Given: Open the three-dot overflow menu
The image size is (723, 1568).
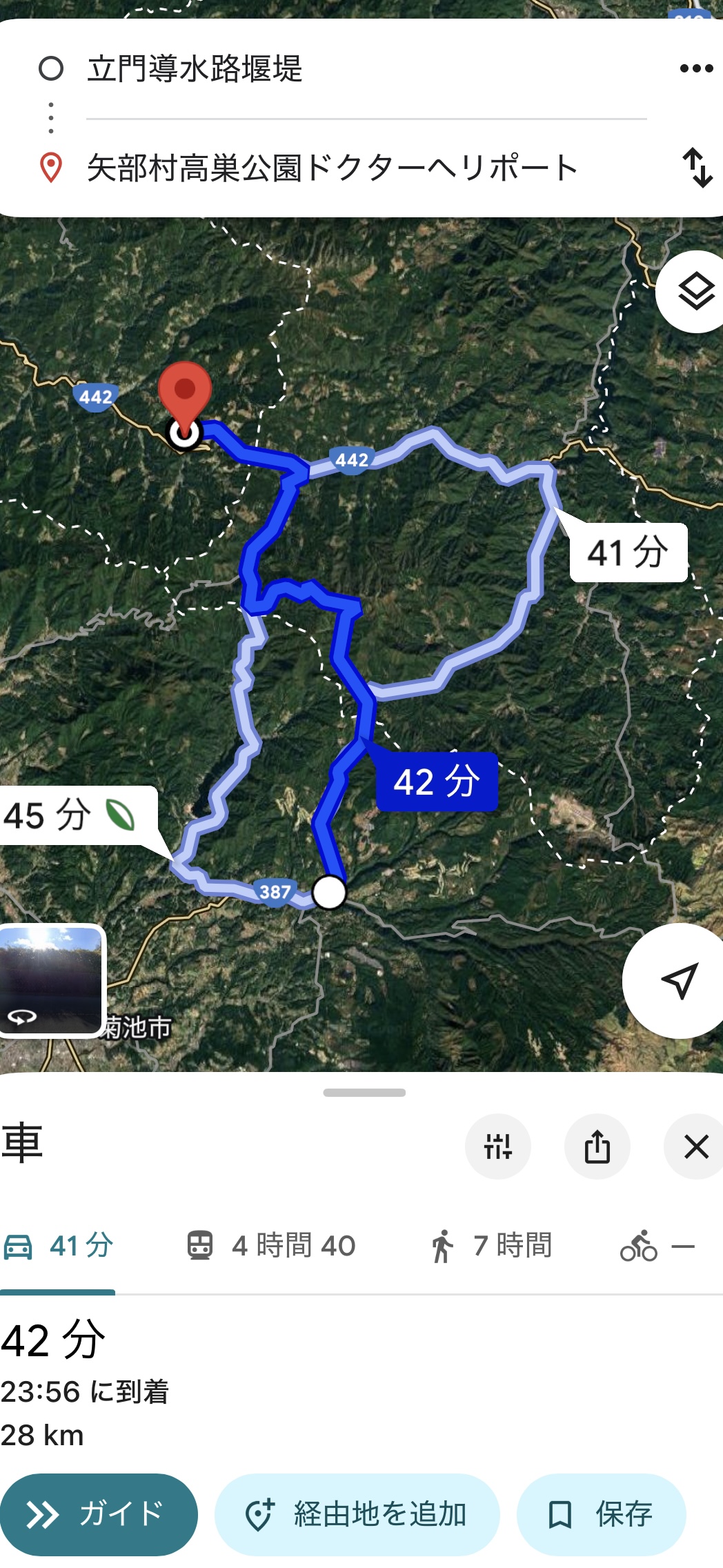Looking at the screenshot, I should point(695,68).
